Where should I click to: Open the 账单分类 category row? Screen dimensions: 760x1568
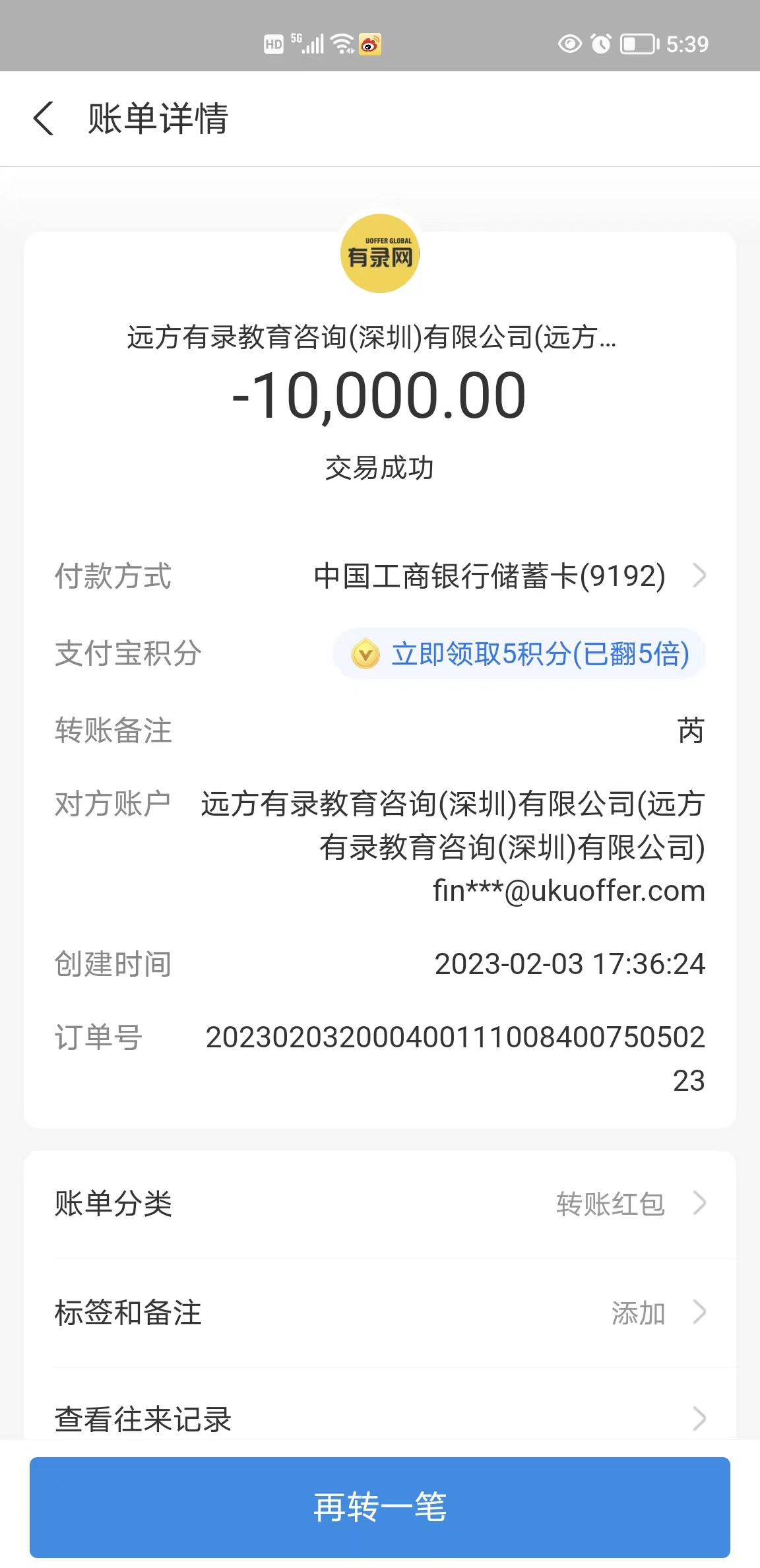pos(380,1204)
